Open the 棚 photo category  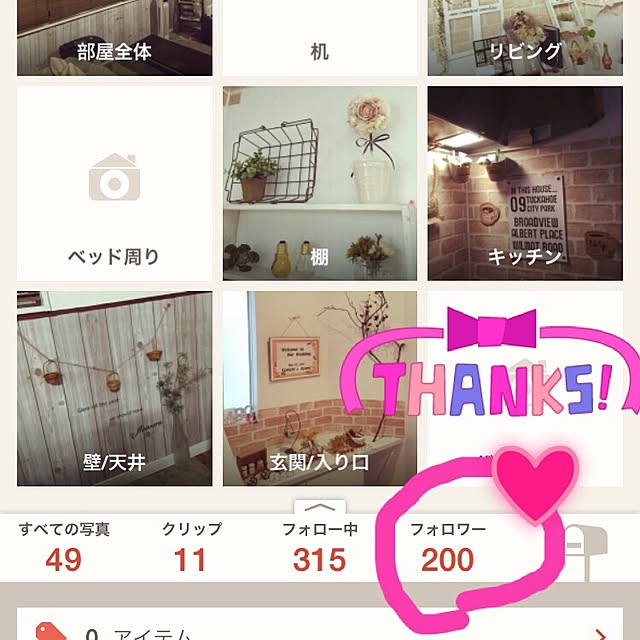pos(319,183)
